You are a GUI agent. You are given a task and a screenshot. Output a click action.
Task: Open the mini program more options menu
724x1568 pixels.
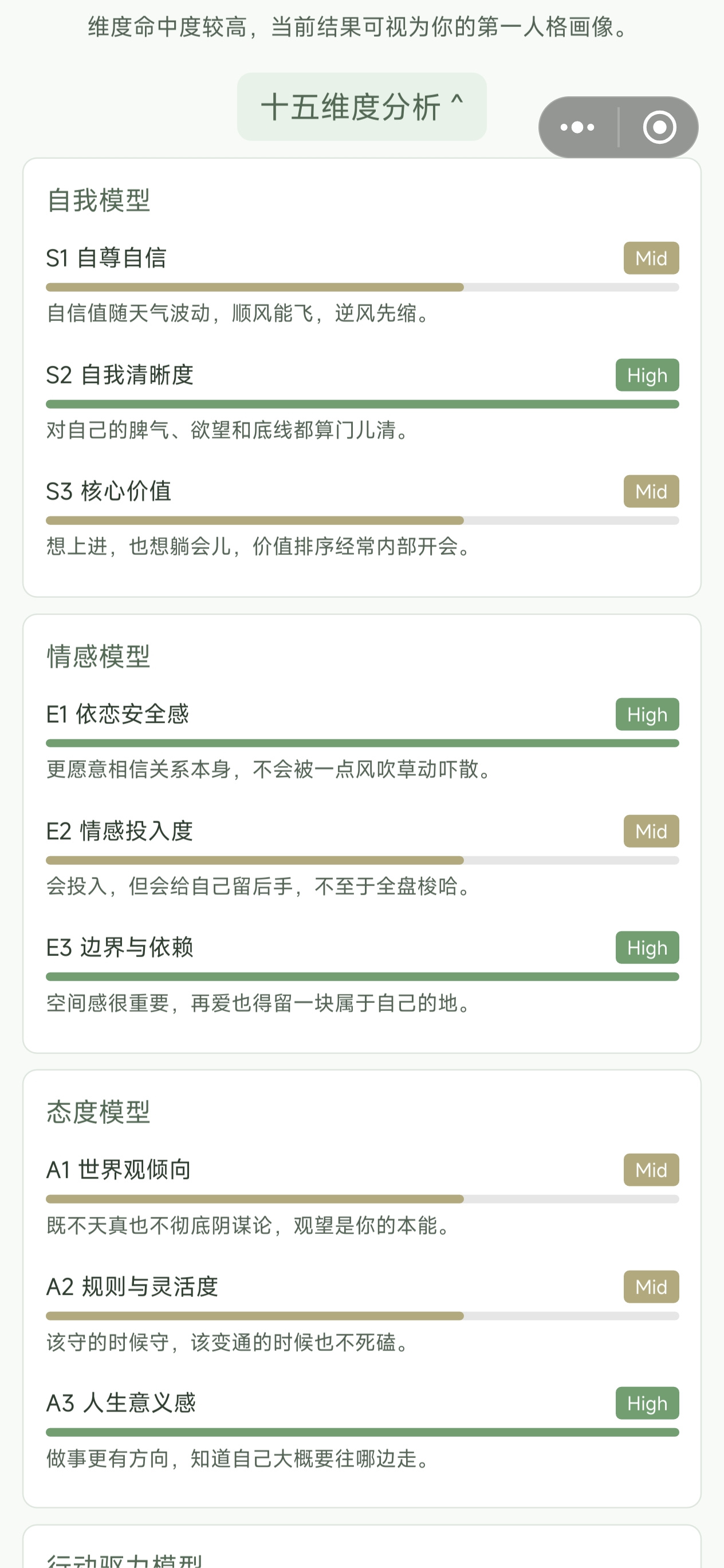(577, 127)
